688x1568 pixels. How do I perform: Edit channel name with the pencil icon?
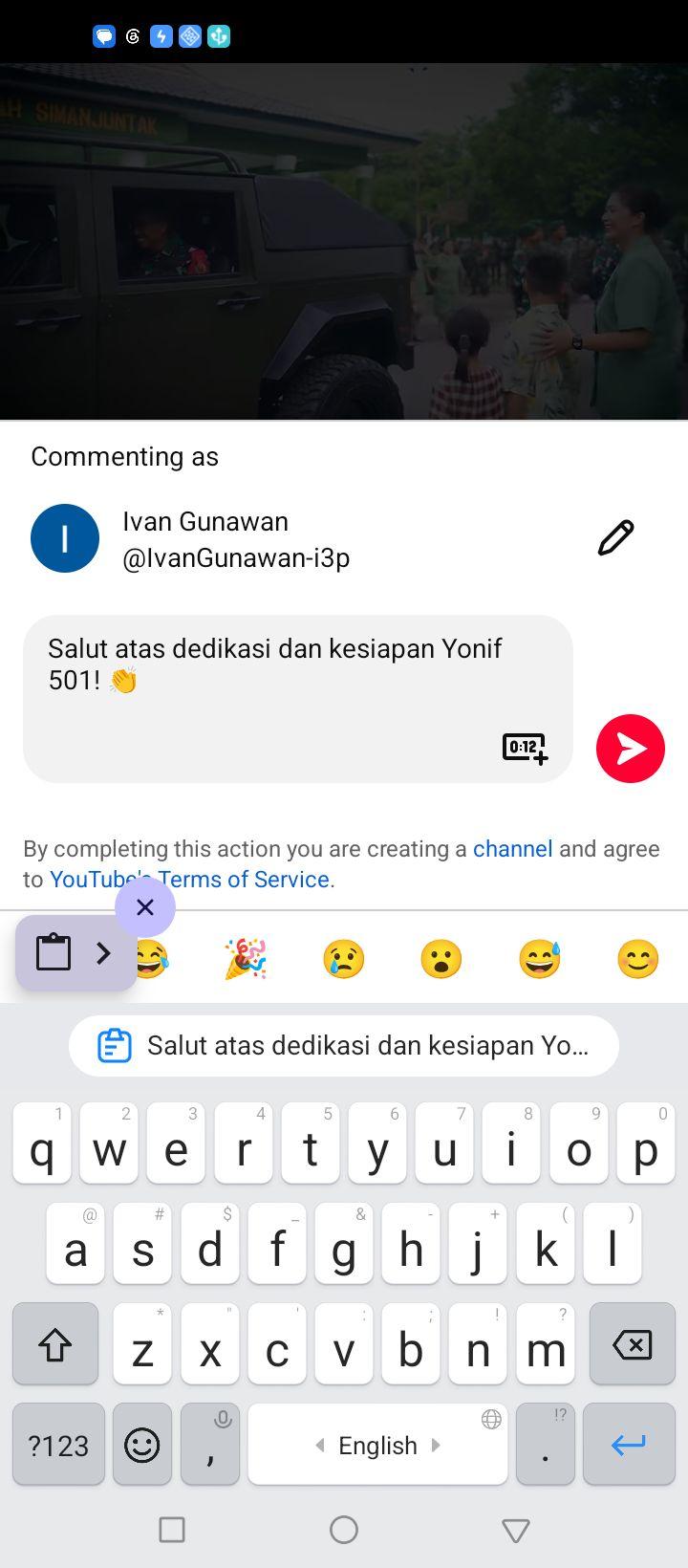[615, 538]
